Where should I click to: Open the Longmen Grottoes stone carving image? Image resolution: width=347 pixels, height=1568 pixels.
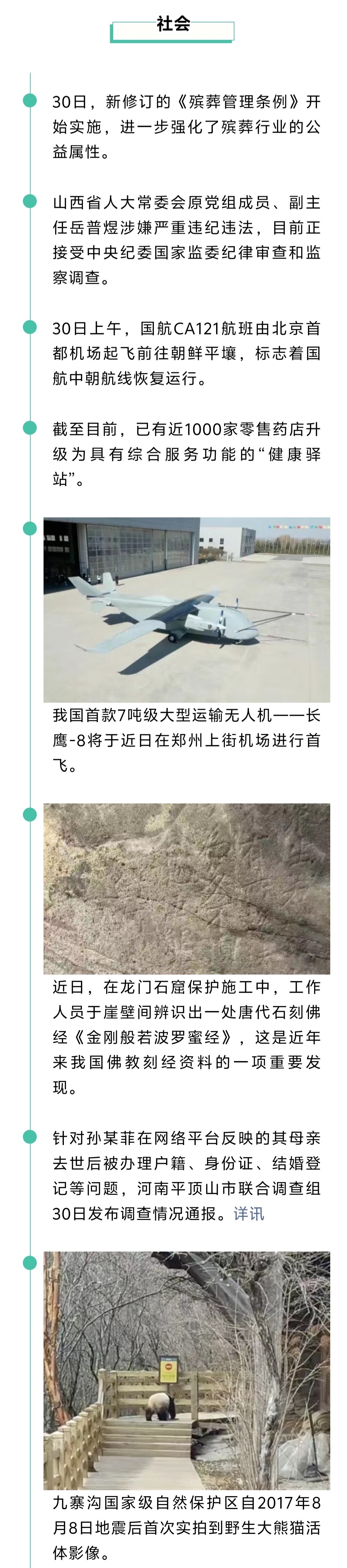187,888
